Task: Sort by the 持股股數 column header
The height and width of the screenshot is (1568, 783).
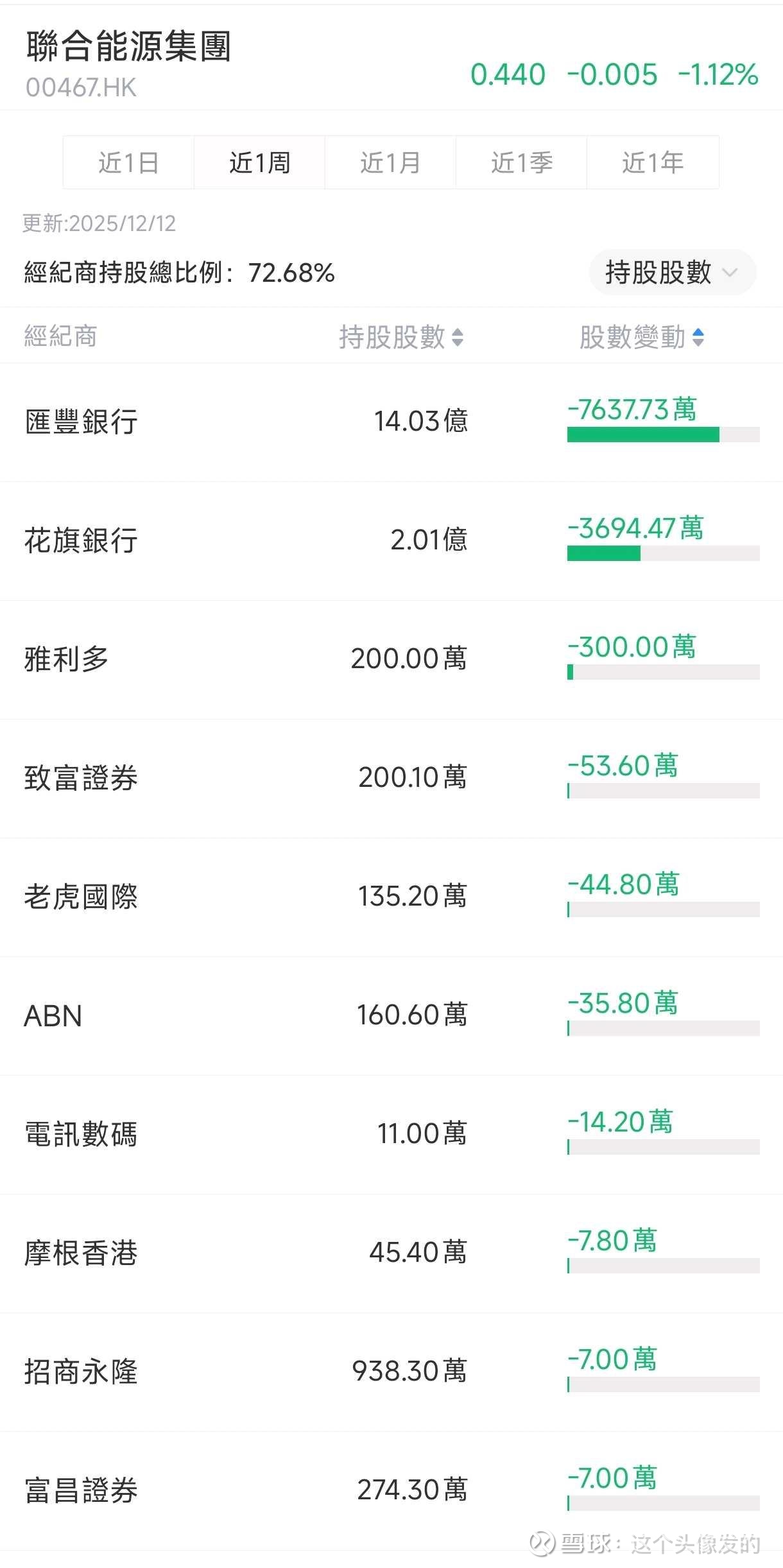Action: click(401, 337)
